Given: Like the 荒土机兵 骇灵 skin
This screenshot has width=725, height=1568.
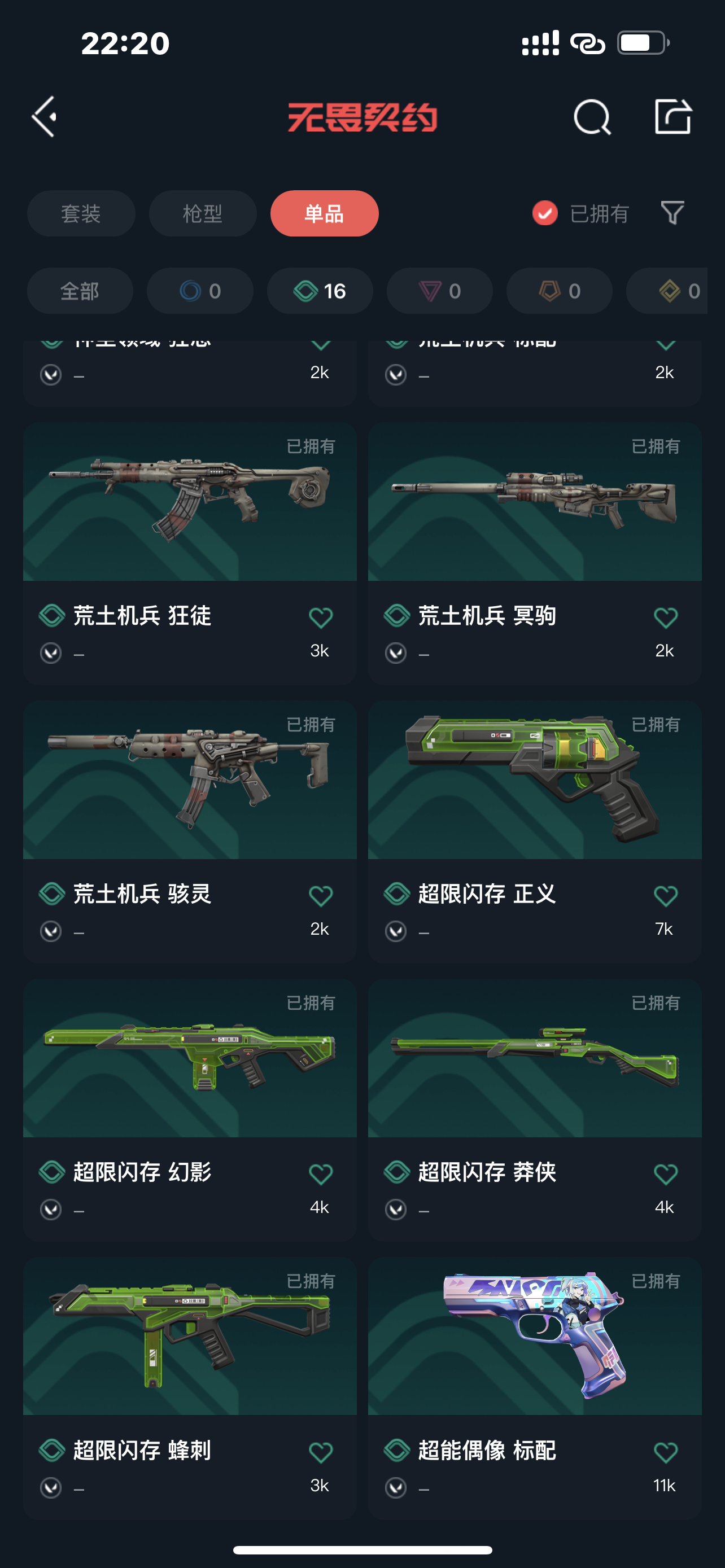Looking at the screenshot, I should click(x=321, y=896).
